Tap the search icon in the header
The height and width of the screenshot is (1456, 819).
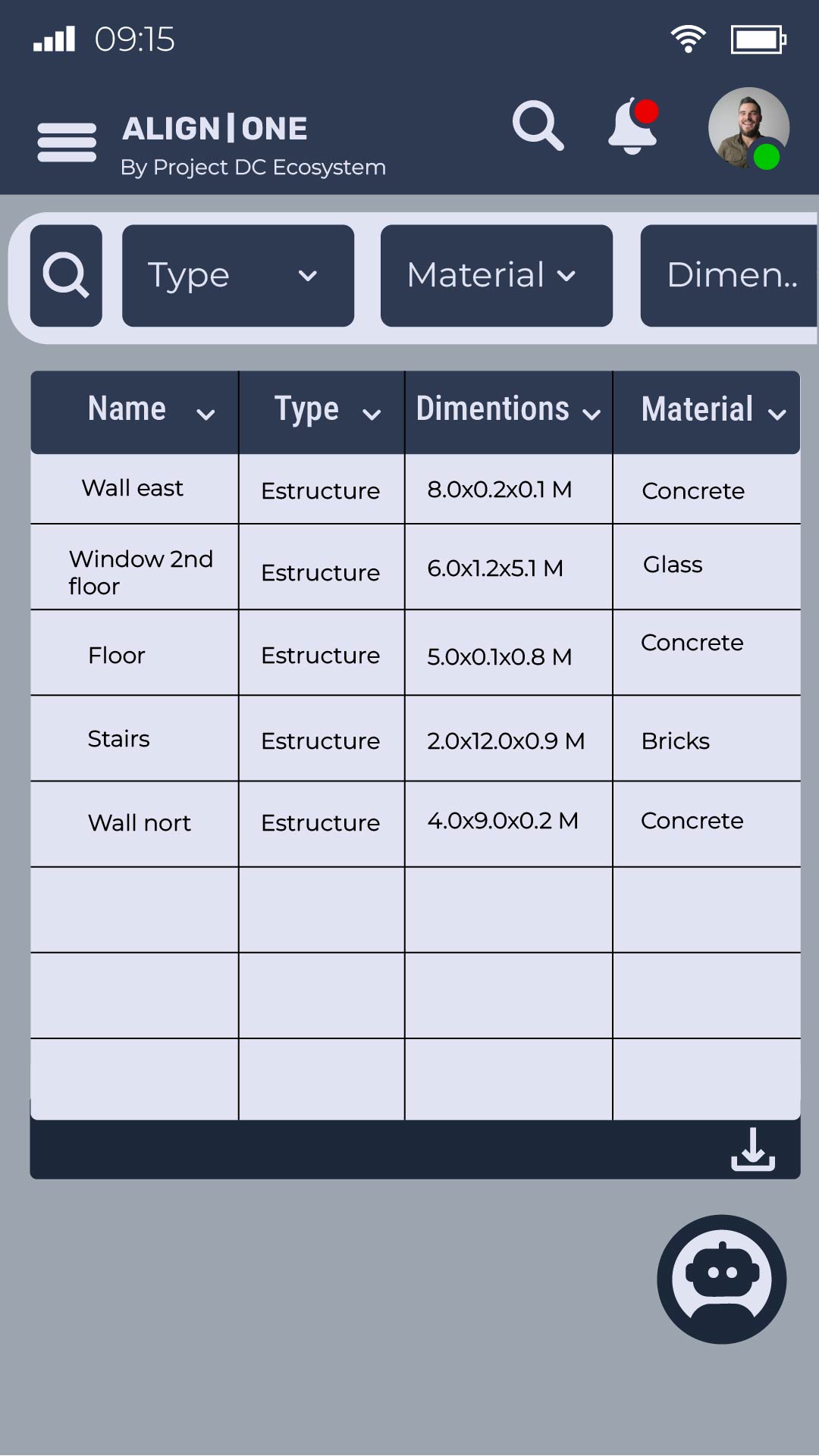pyautogui.click(x=538, y=126)
